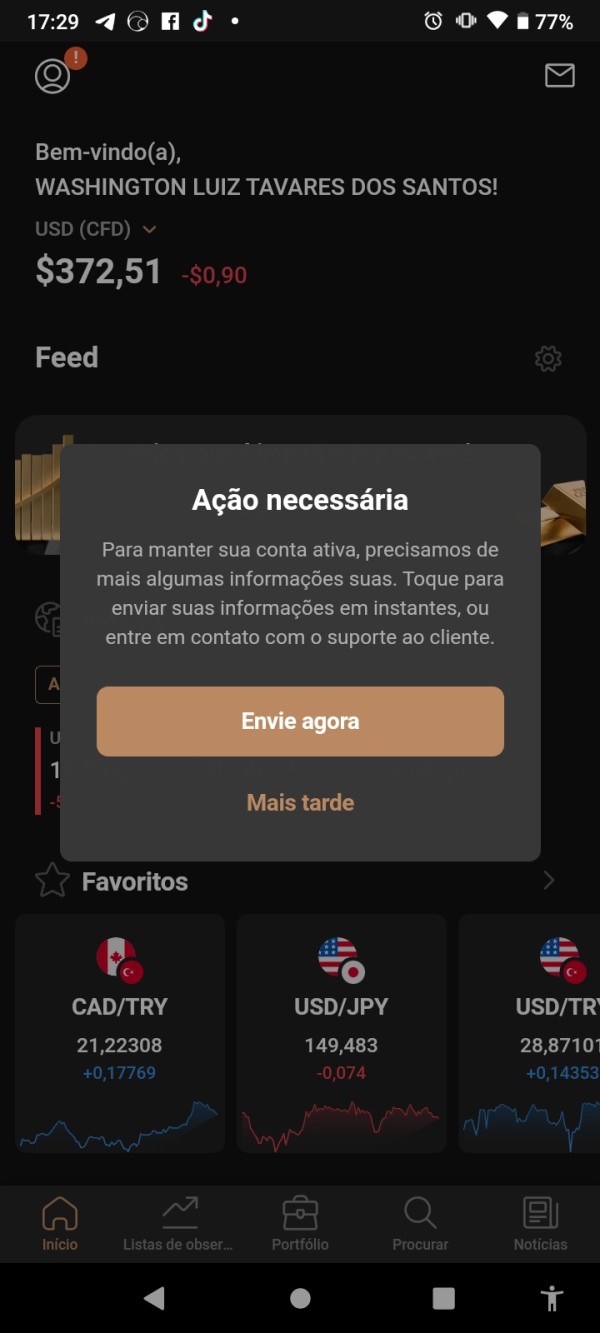Go to the Portfólio tab

click(300, 1224)
